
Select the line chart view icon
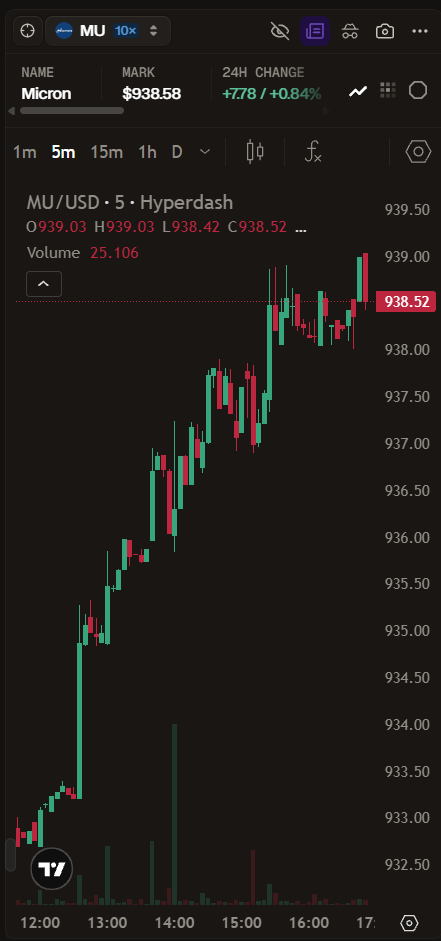pyautogui.click(x=358, y=91)
